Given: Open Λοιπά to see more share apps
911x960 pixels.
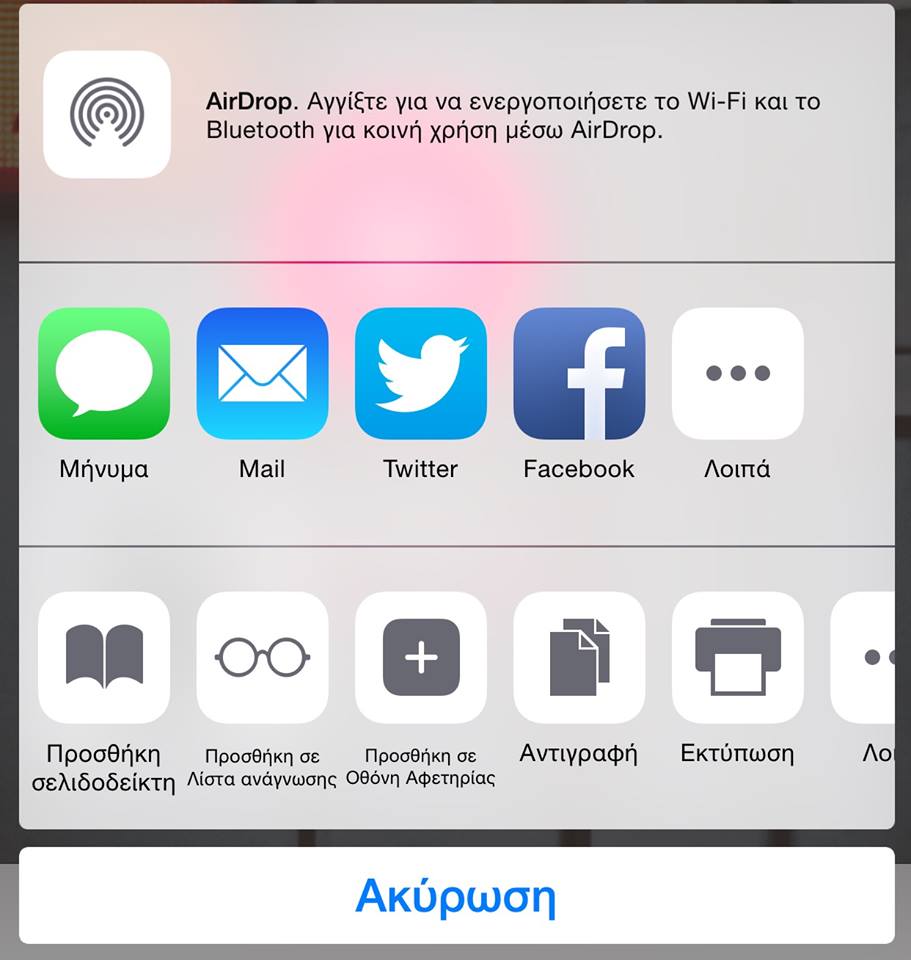Looking at the screenshot, I should pyautogui.click(x=737, y=374).
